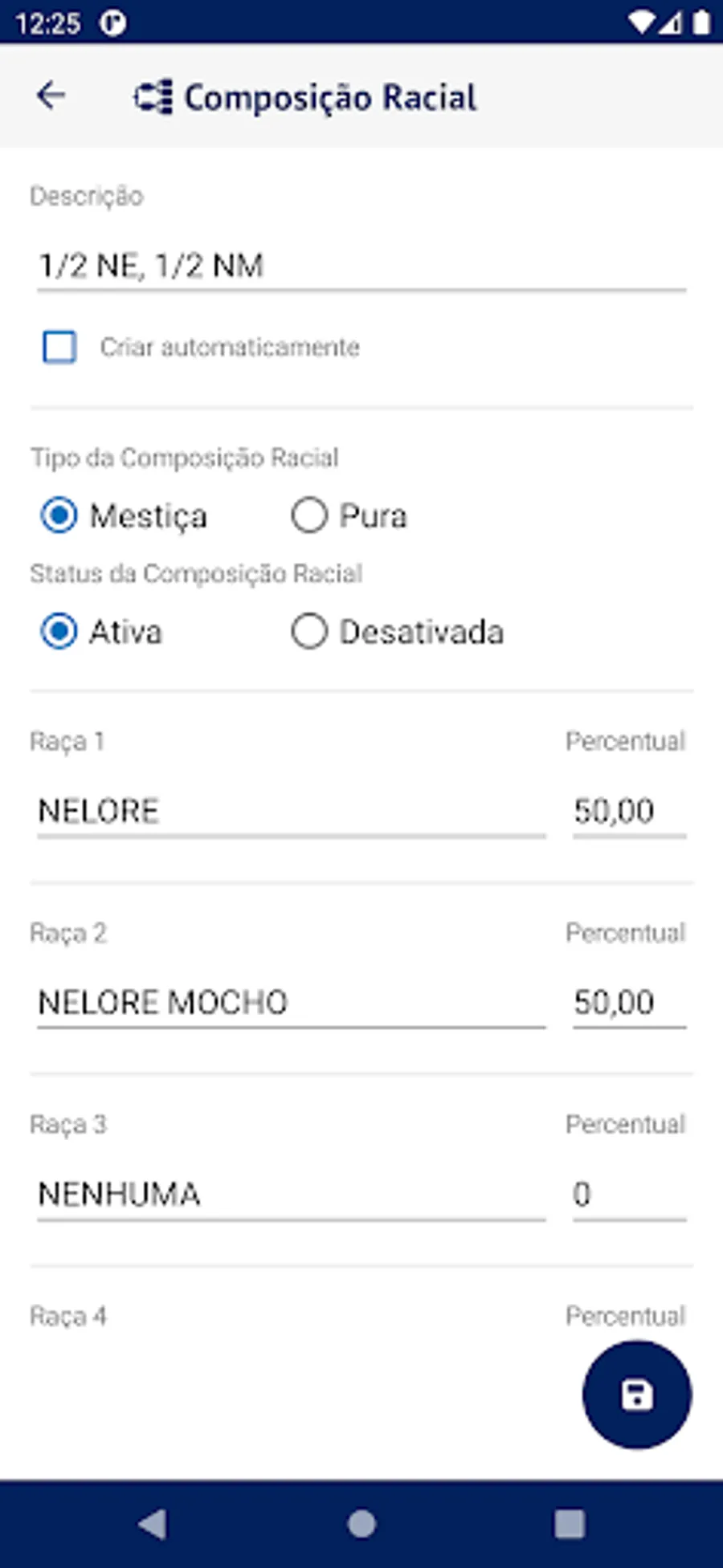Edit the Descrição text field
Screen dimensions: 723x1568
pyautogui.click(x=361, y=266)
